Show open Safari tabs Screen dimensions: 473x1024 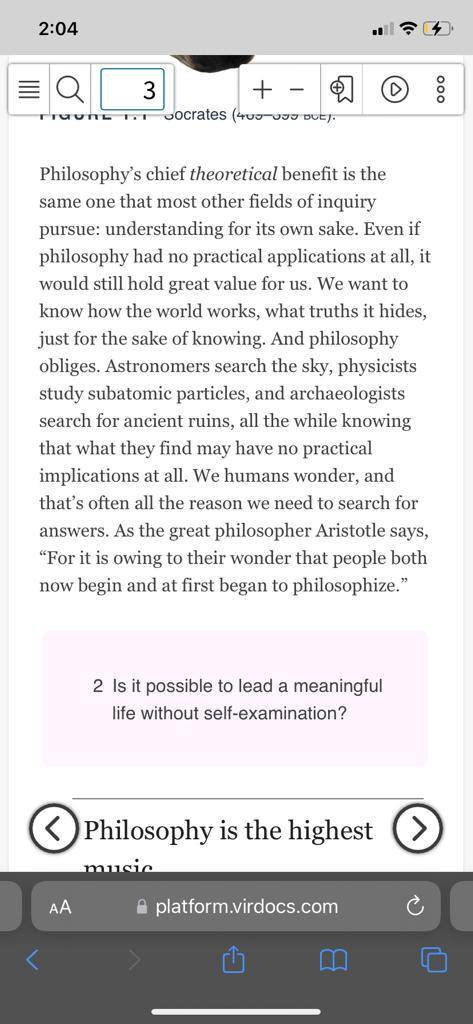434,960
